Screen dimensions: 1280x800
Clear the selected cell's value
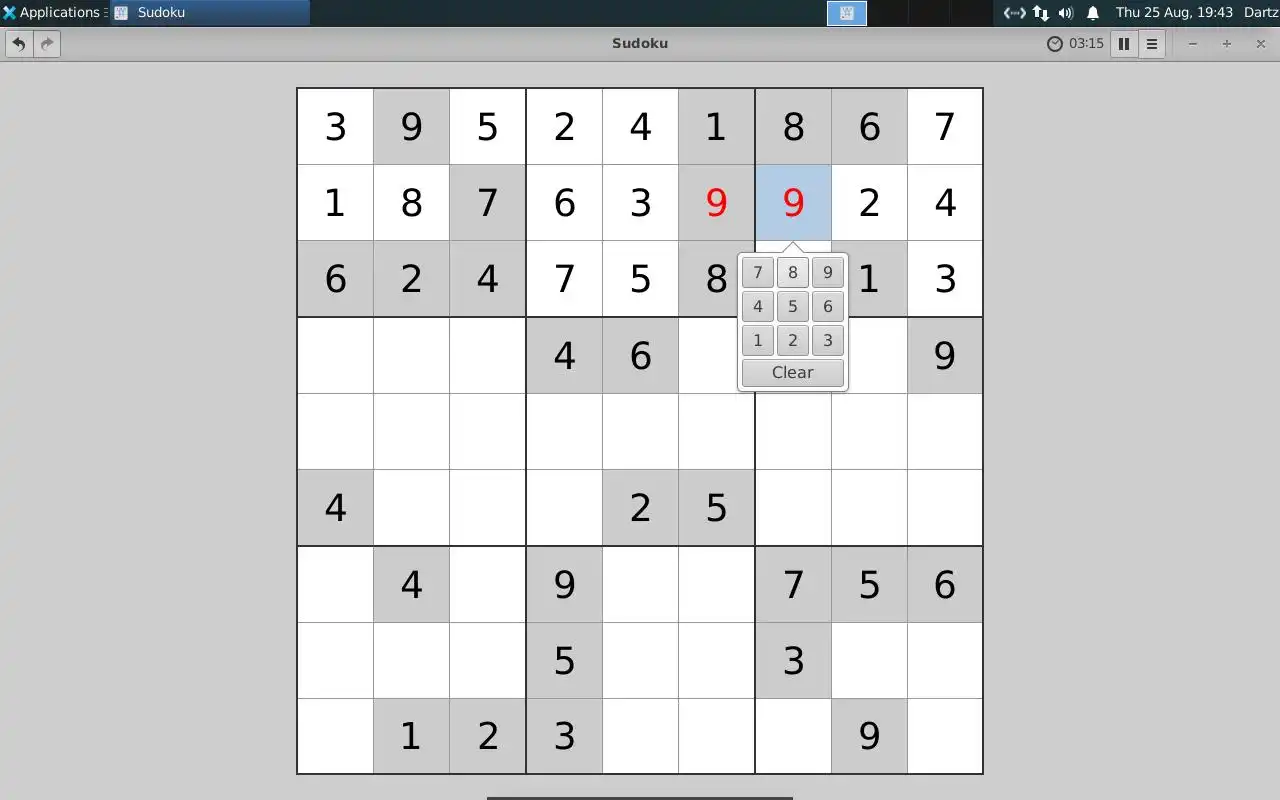point(793,372)
